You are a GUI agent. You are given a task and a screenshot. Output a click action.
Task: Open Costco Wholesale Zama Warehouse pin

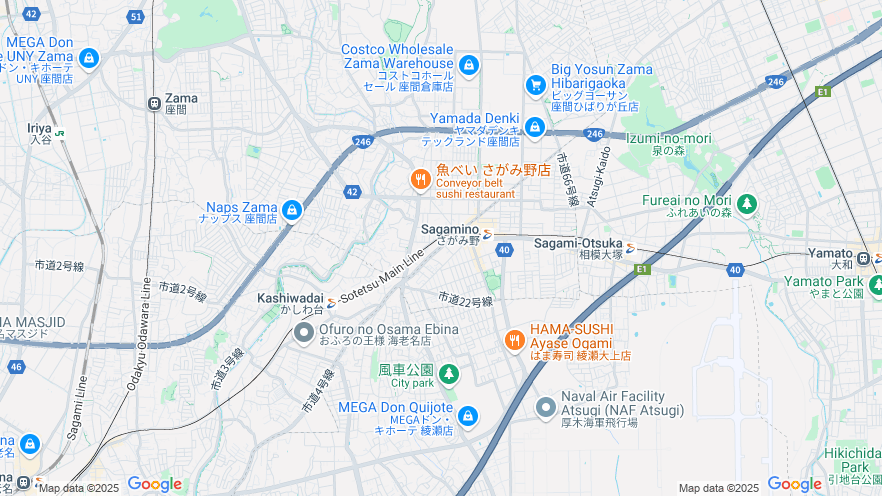[x=469, y=66]
